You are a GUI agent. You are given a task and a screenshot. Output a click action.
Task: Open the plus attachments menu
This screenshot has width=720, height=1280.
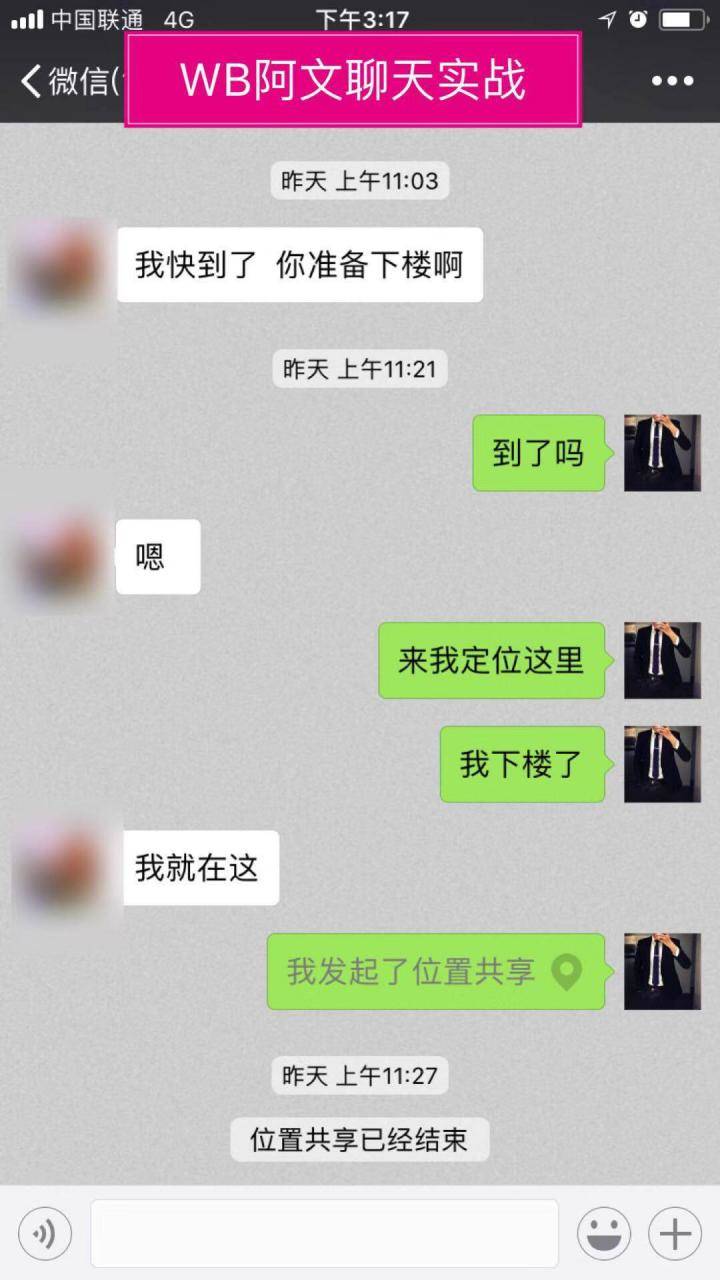click(x=675, y=1234)
